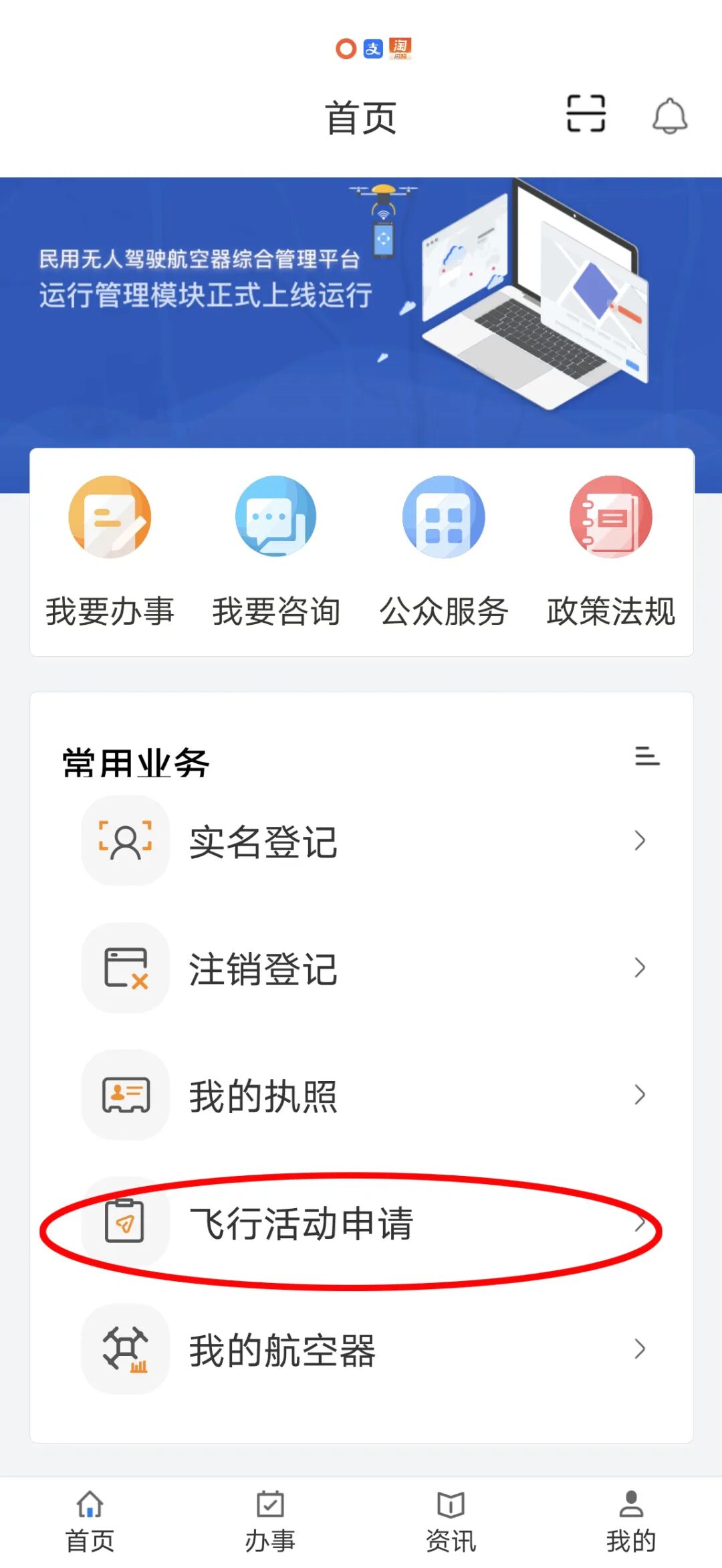Open the notifications bell

tap(669, 116)
